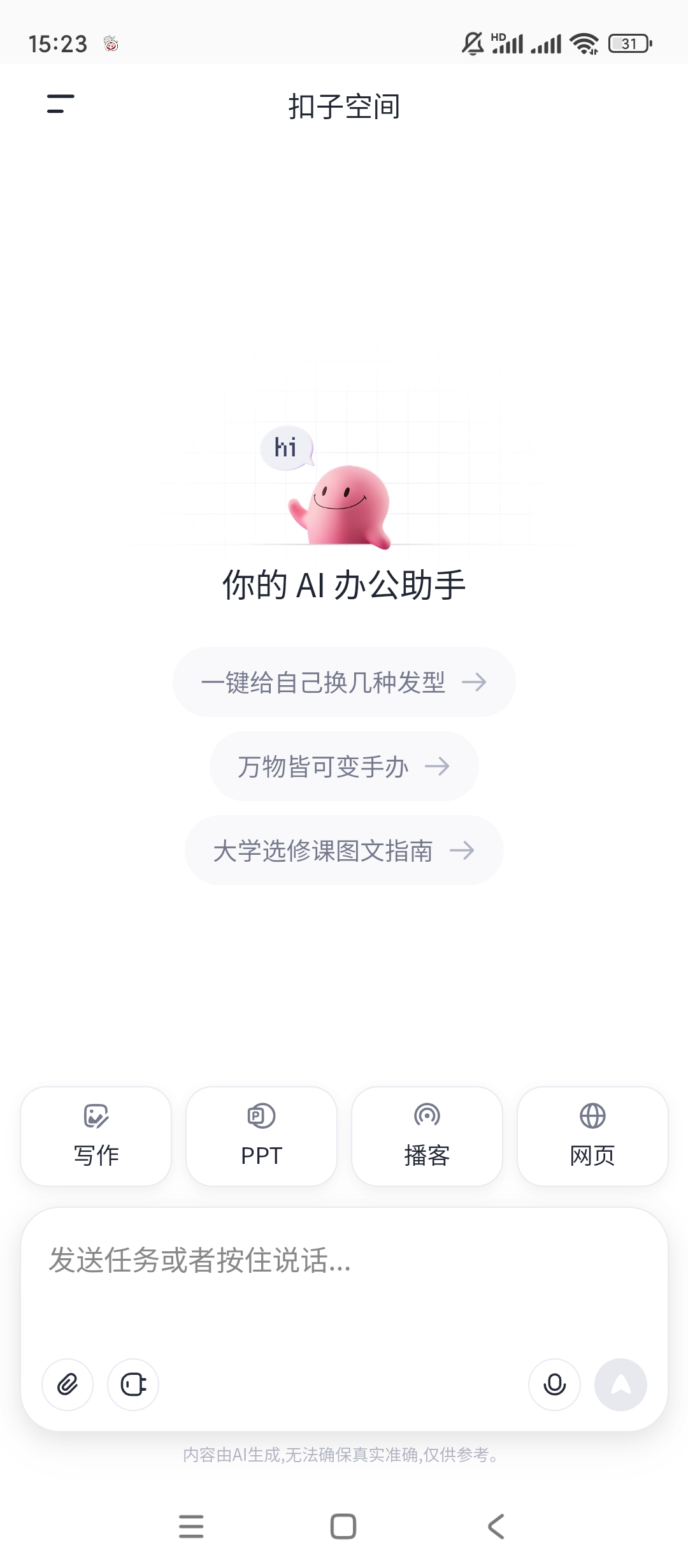Tap the send arrow button
Viewport: 688px width, 1568px height.
click(x=620, y=1384)
